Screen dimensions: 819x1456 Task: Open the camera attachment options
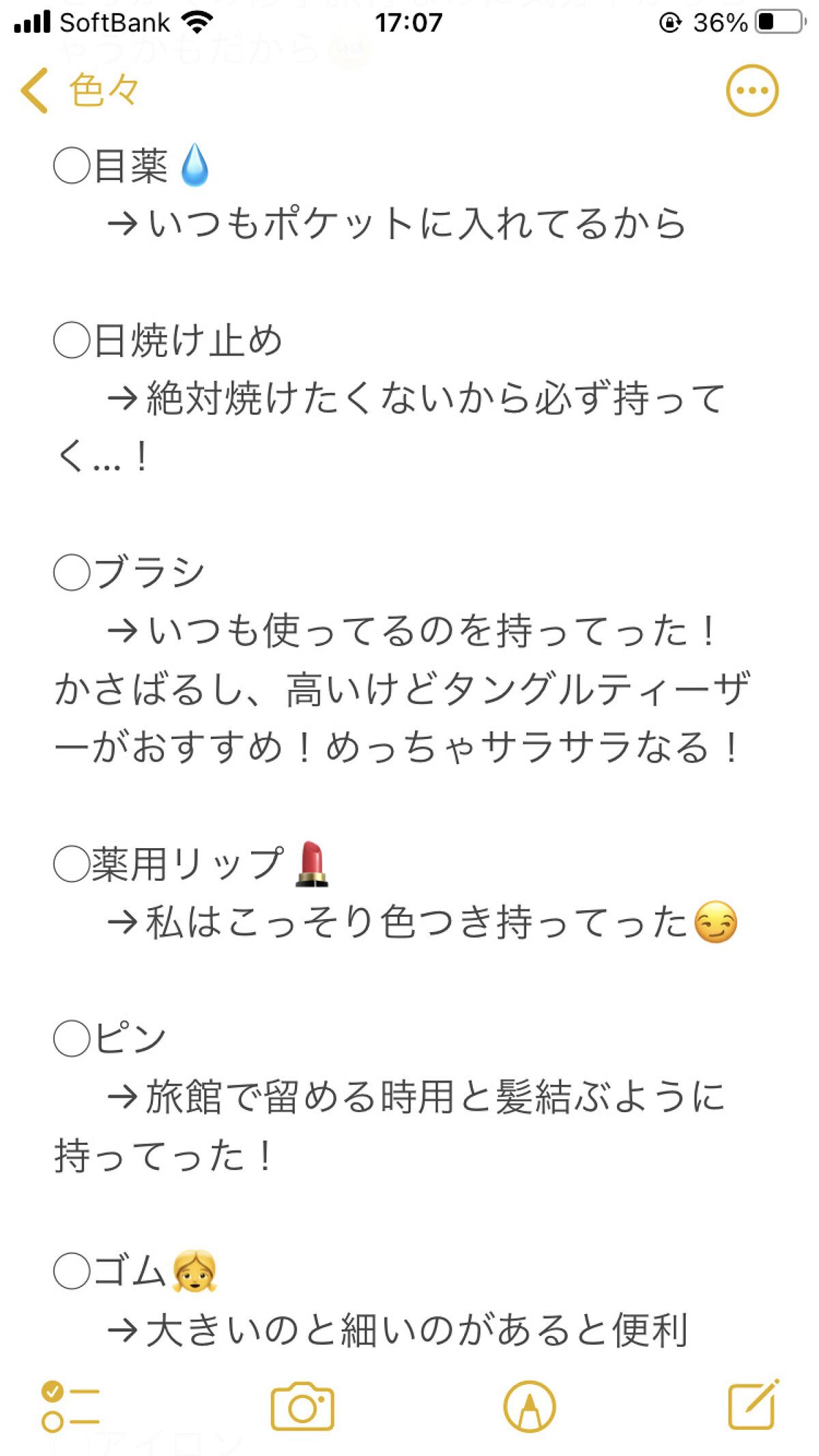(x=302, y=1406)
